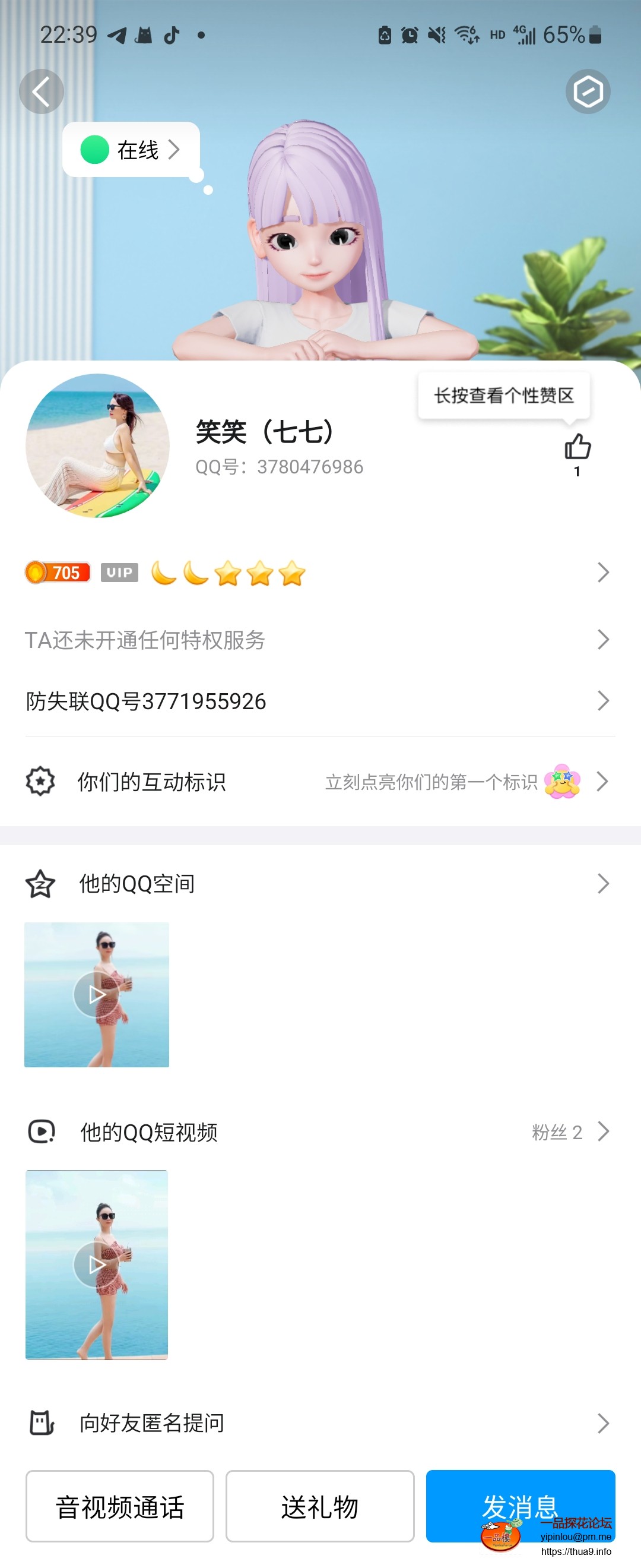Image resolution: width=641 pixels, height=1568 pixels.
Task: Tap the thumbs-up like icon
Action: [576, 448]
